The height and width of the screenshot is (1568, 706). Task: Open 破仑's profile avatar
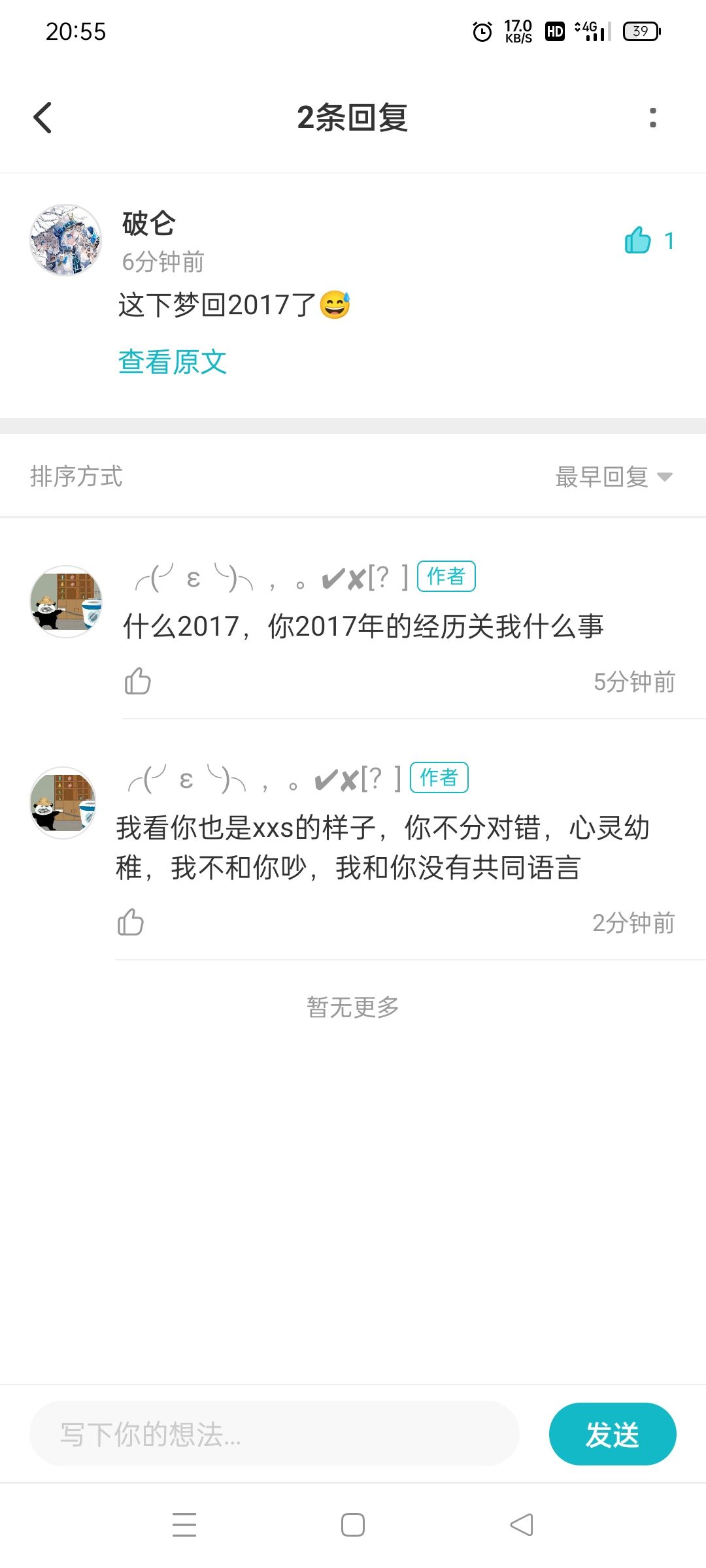coord(65,240)
